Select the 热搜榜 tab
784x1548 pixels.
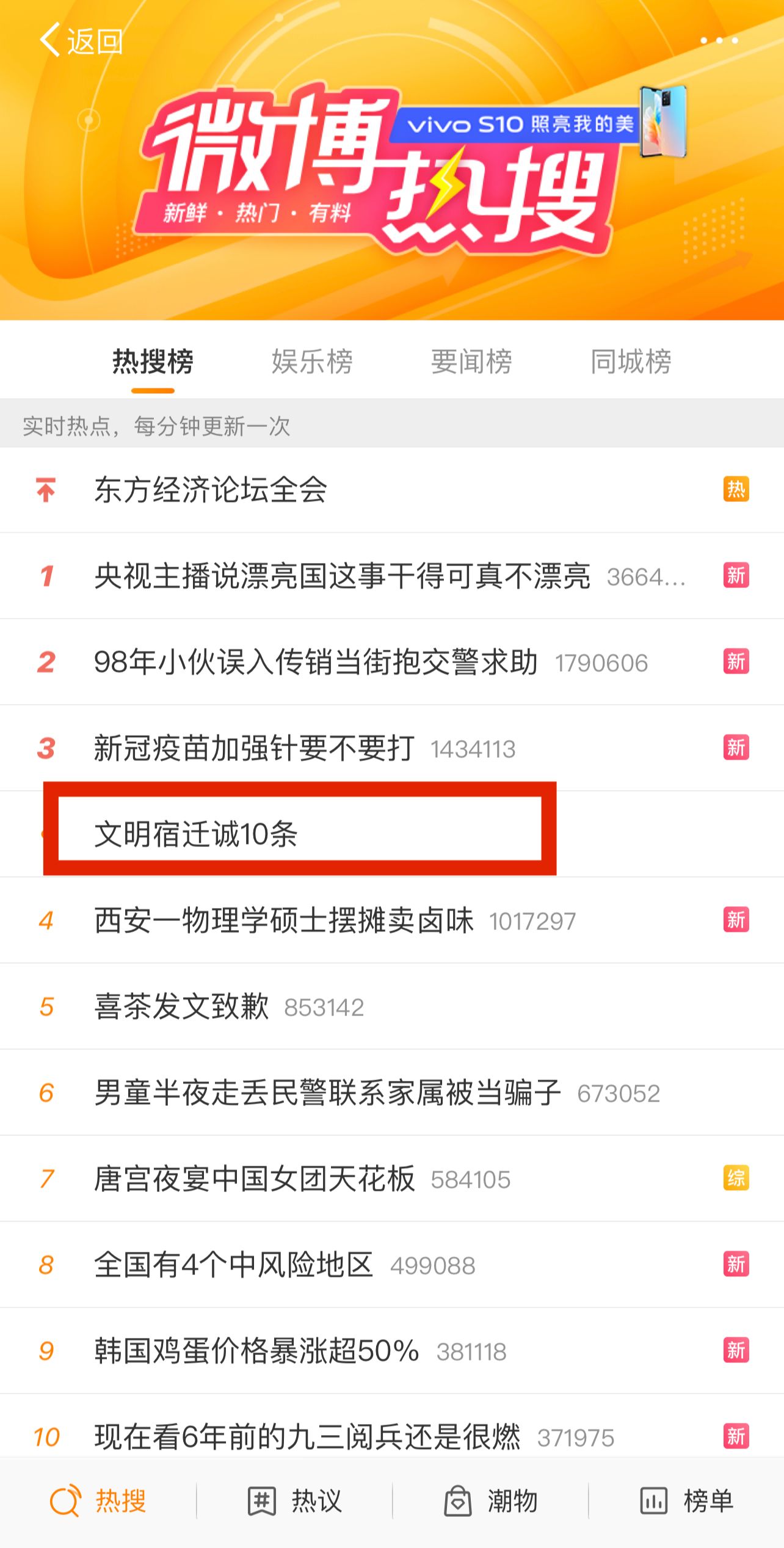pyautogui.click(x=153, y=362)
